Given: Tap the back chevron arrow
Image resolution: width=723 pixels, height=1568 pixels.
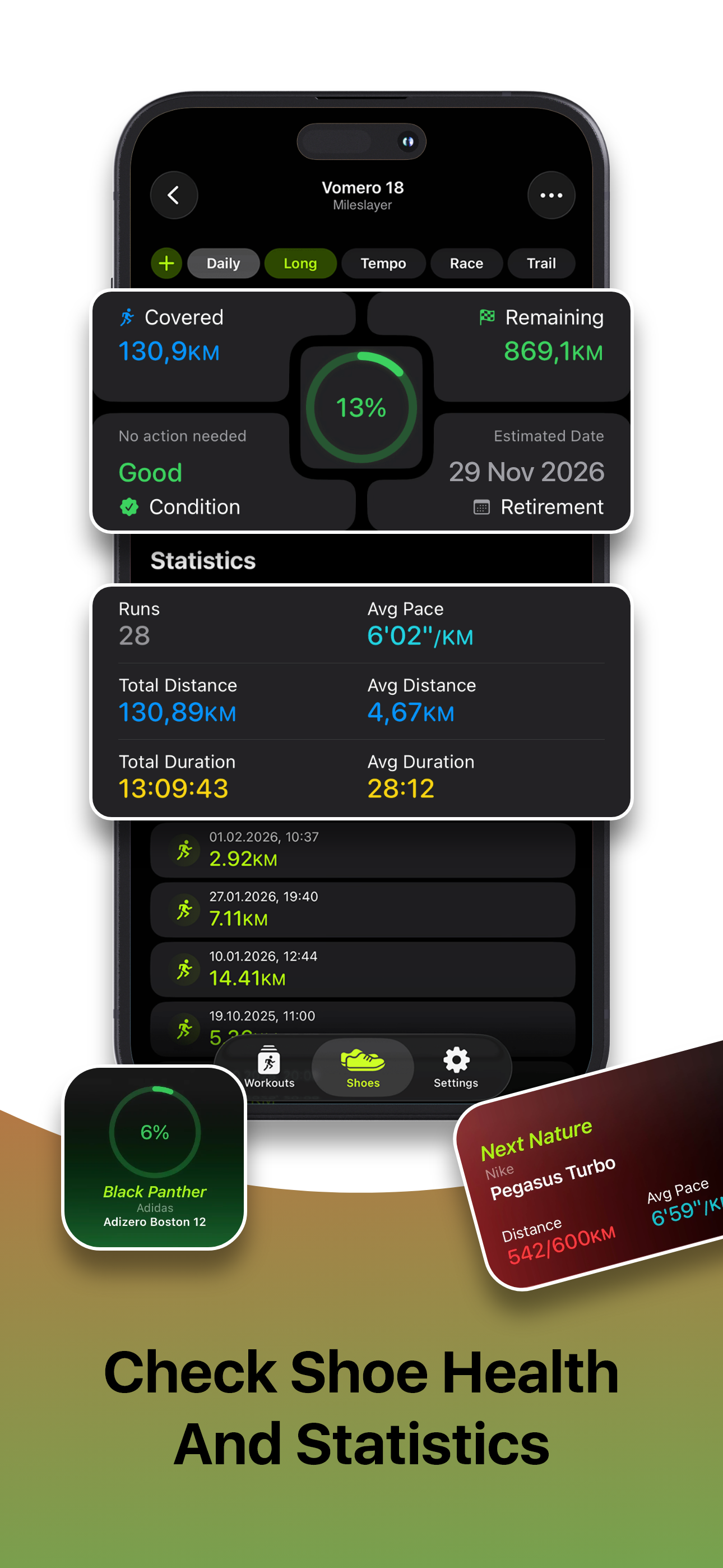Looking at the screenshot, I should pos(173,195).
